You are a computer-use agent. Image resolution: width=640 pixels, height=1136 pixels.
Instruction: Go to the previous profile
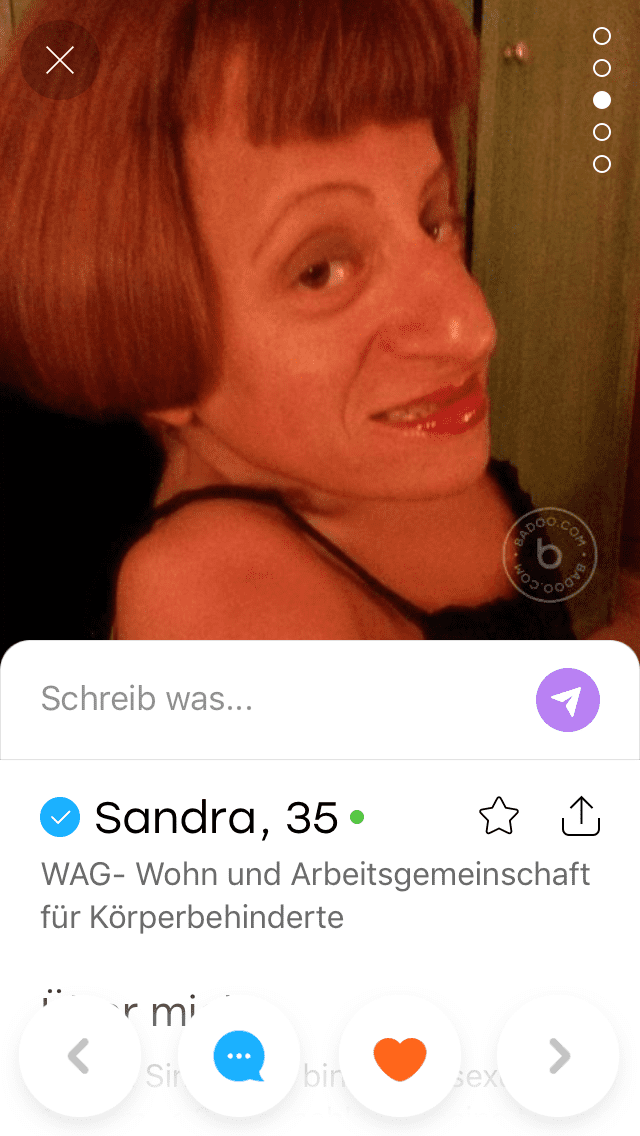coord(80,1056)
